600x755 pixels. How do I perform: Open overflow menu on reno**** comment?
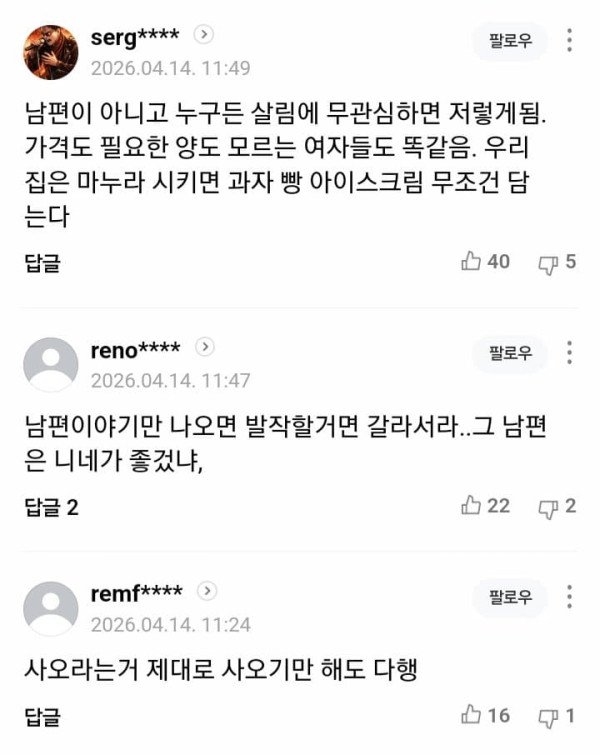[570, 353]
